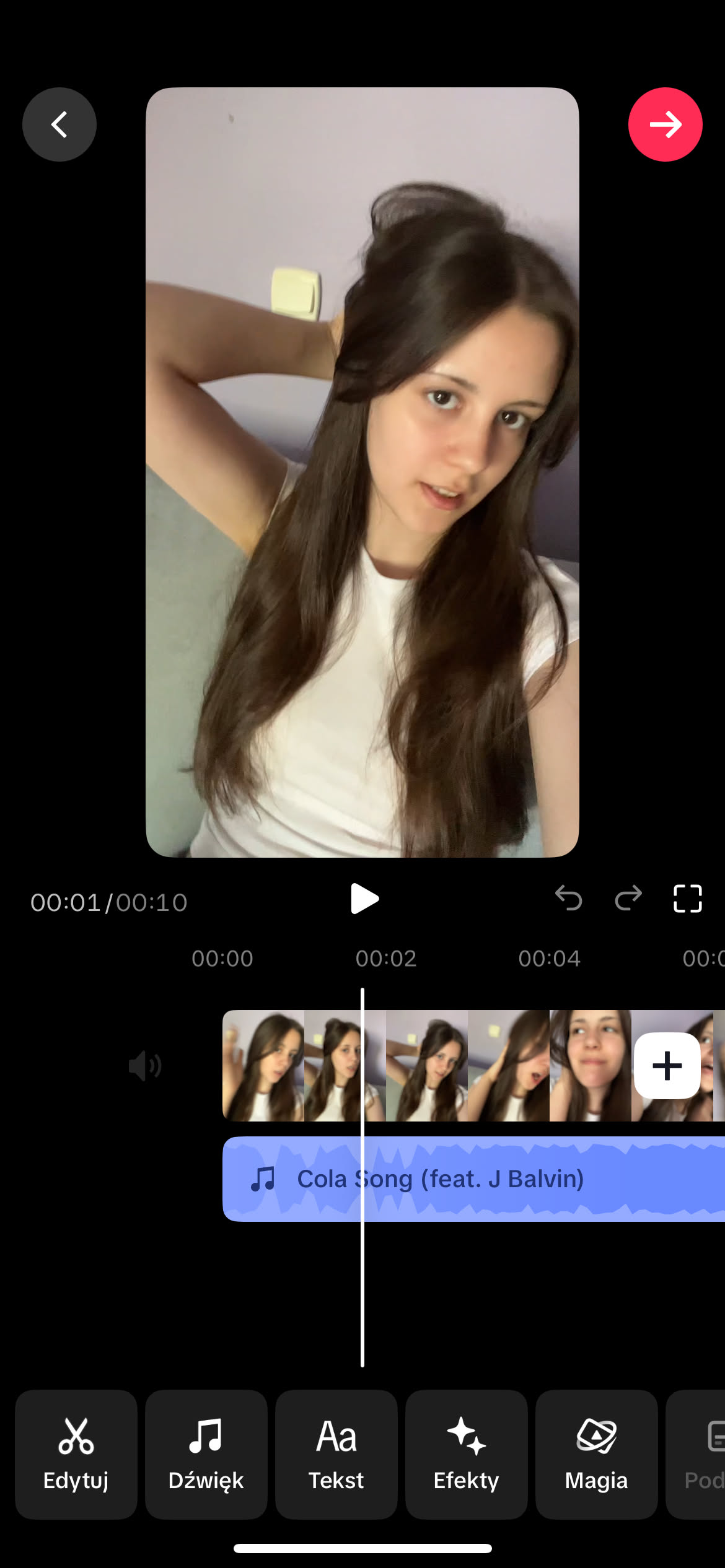Add a new clip with plus button
Screen dimensions: 725x1568
coord(667,1066)
